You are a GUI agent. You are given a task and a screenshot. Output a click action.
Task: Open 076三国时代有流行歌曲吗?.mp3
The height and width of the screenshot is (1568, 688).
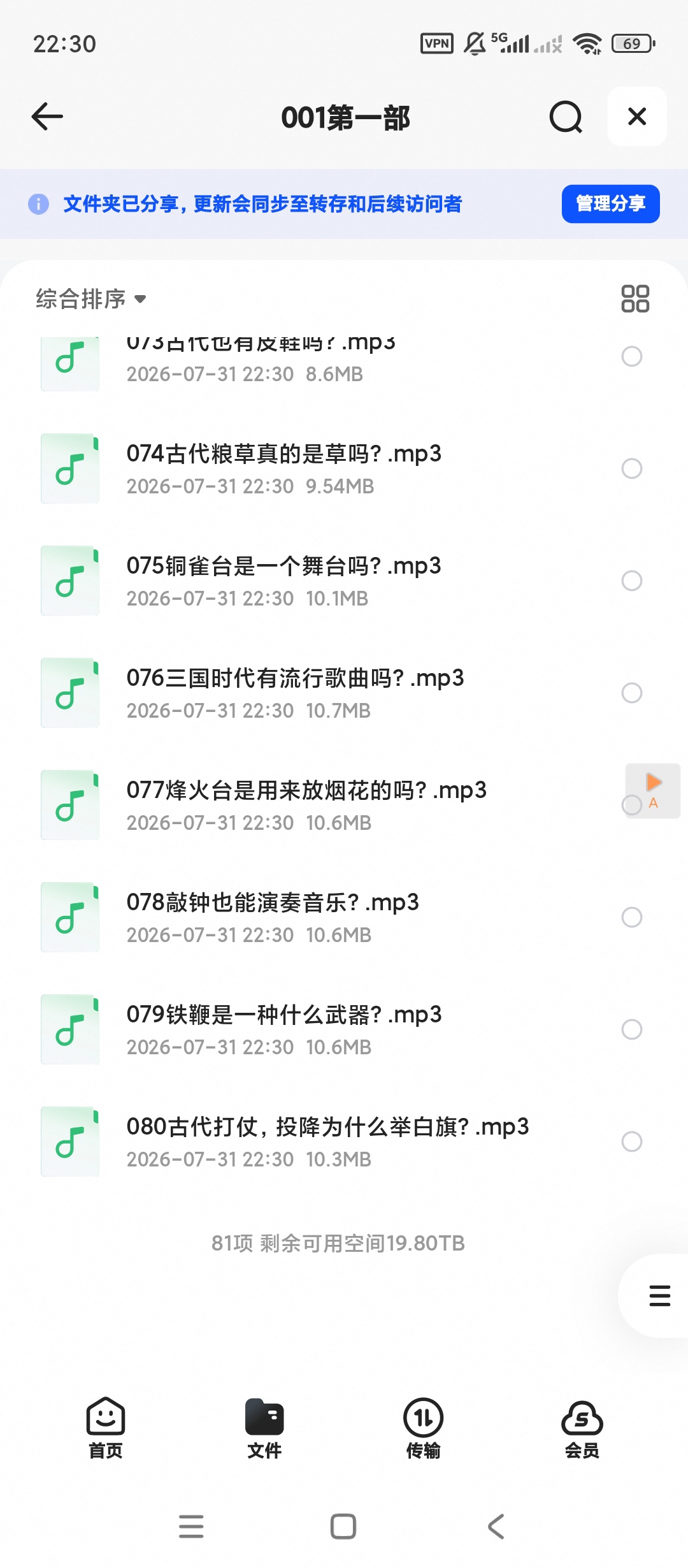tap(344, 693)
